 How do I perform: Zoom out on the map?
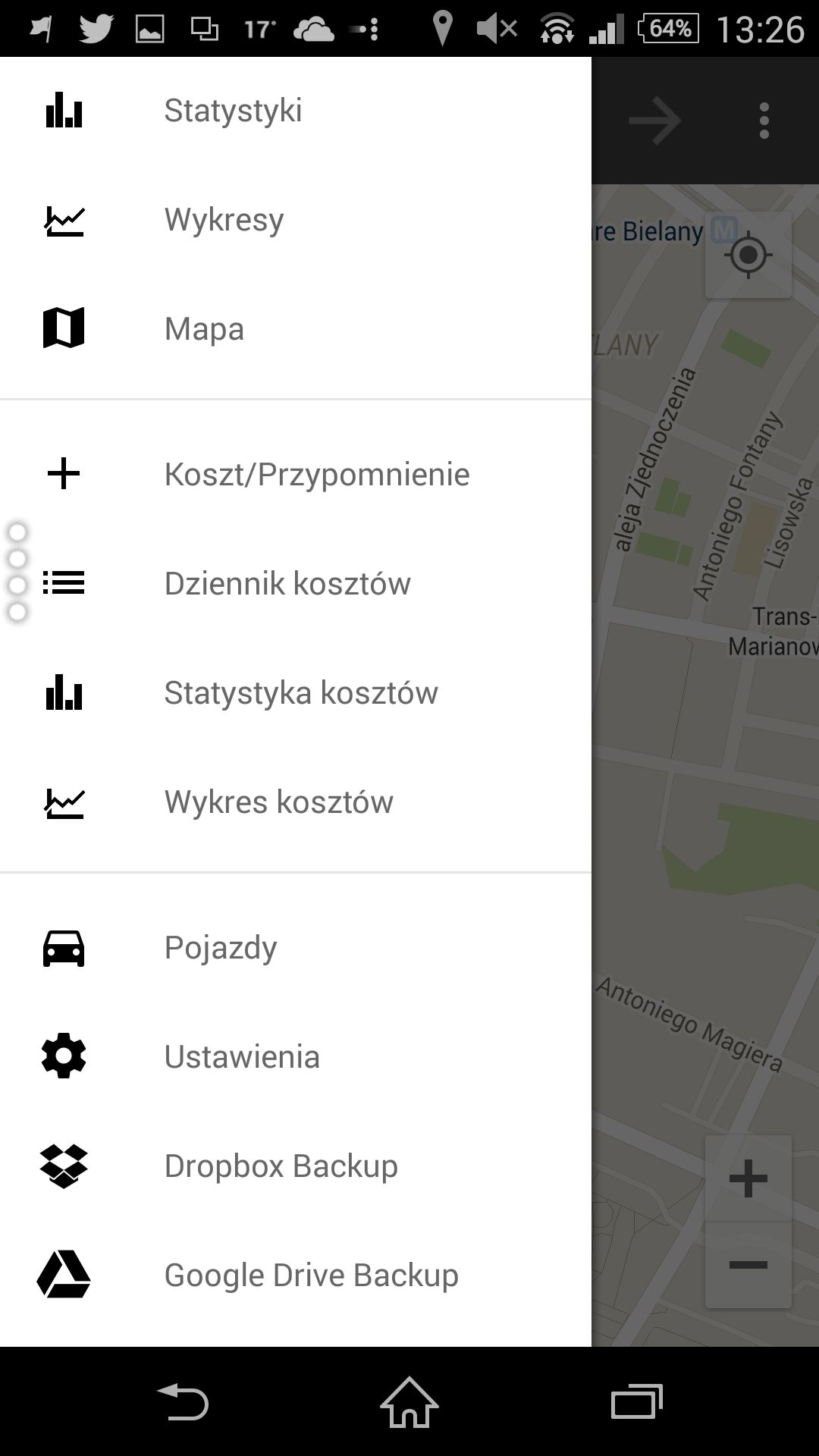click(x=748, y=1265)
